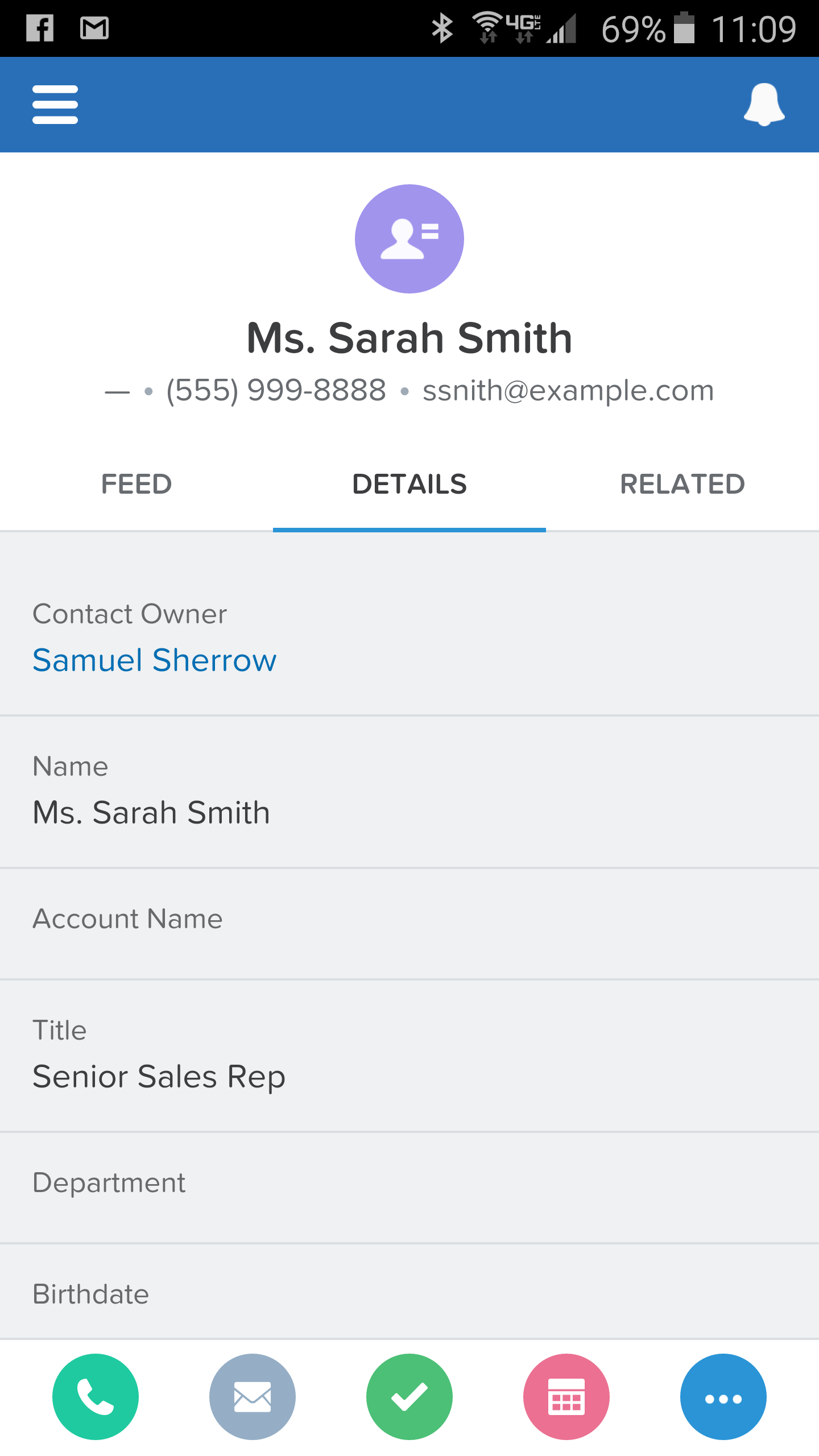Select the Details tab
819x1456 pixels.
(x=409, y=485)
